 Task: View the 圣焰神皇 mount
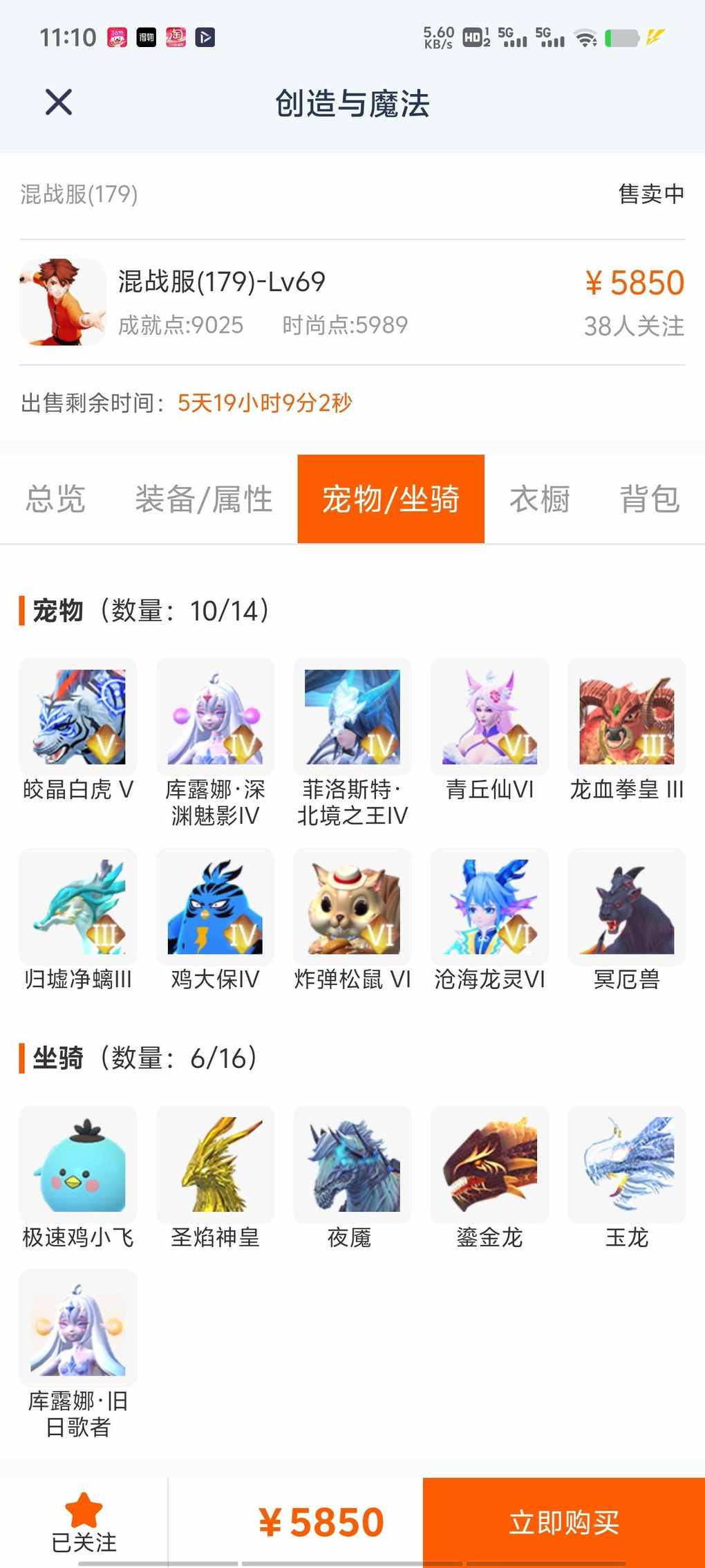pyautogui.click(x=215, y=1178)
